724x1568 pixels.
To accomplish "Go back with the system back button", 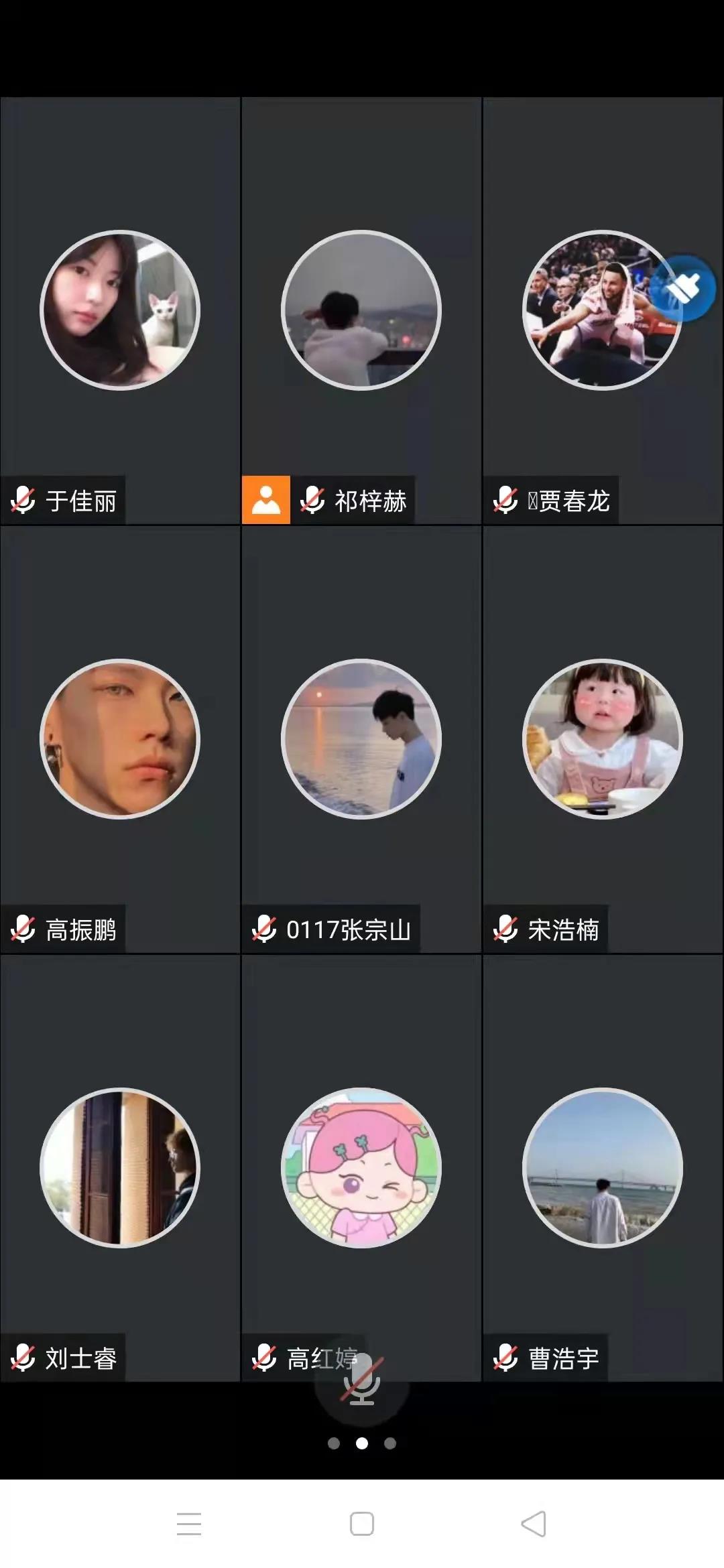I will tap(534, 1524).
